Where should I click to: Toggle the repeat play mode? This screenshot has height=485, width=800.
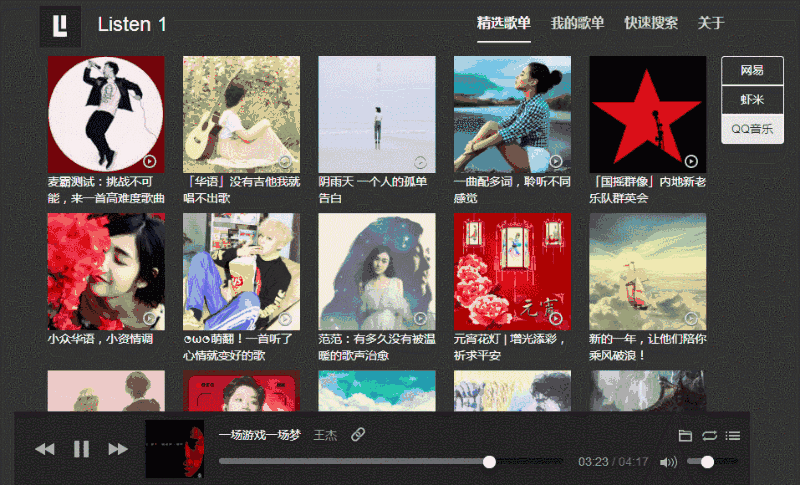click(709, 436)
